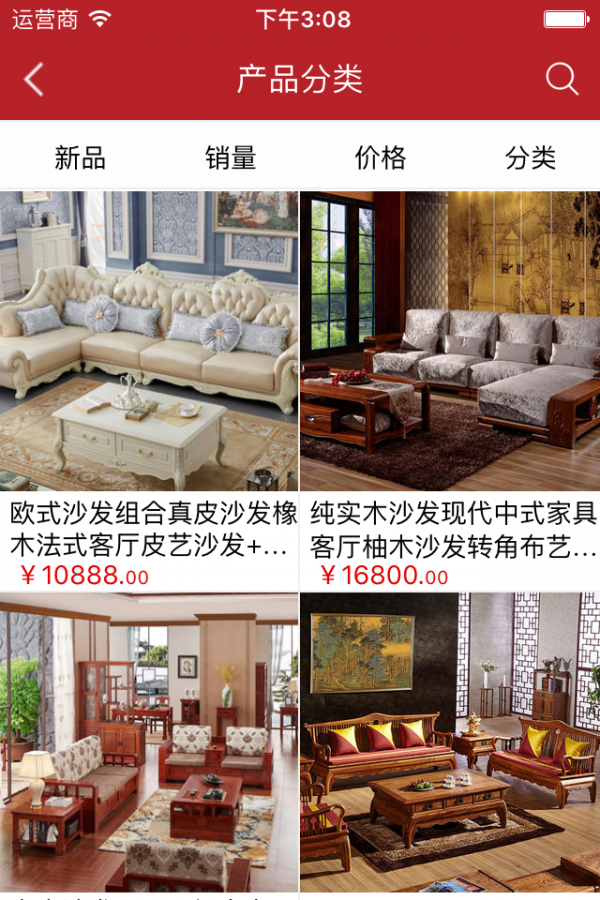The width and height of the screenshot is (600, 900).
Task: Open the 分类 filter tab
Action: [x=530, y=158]
